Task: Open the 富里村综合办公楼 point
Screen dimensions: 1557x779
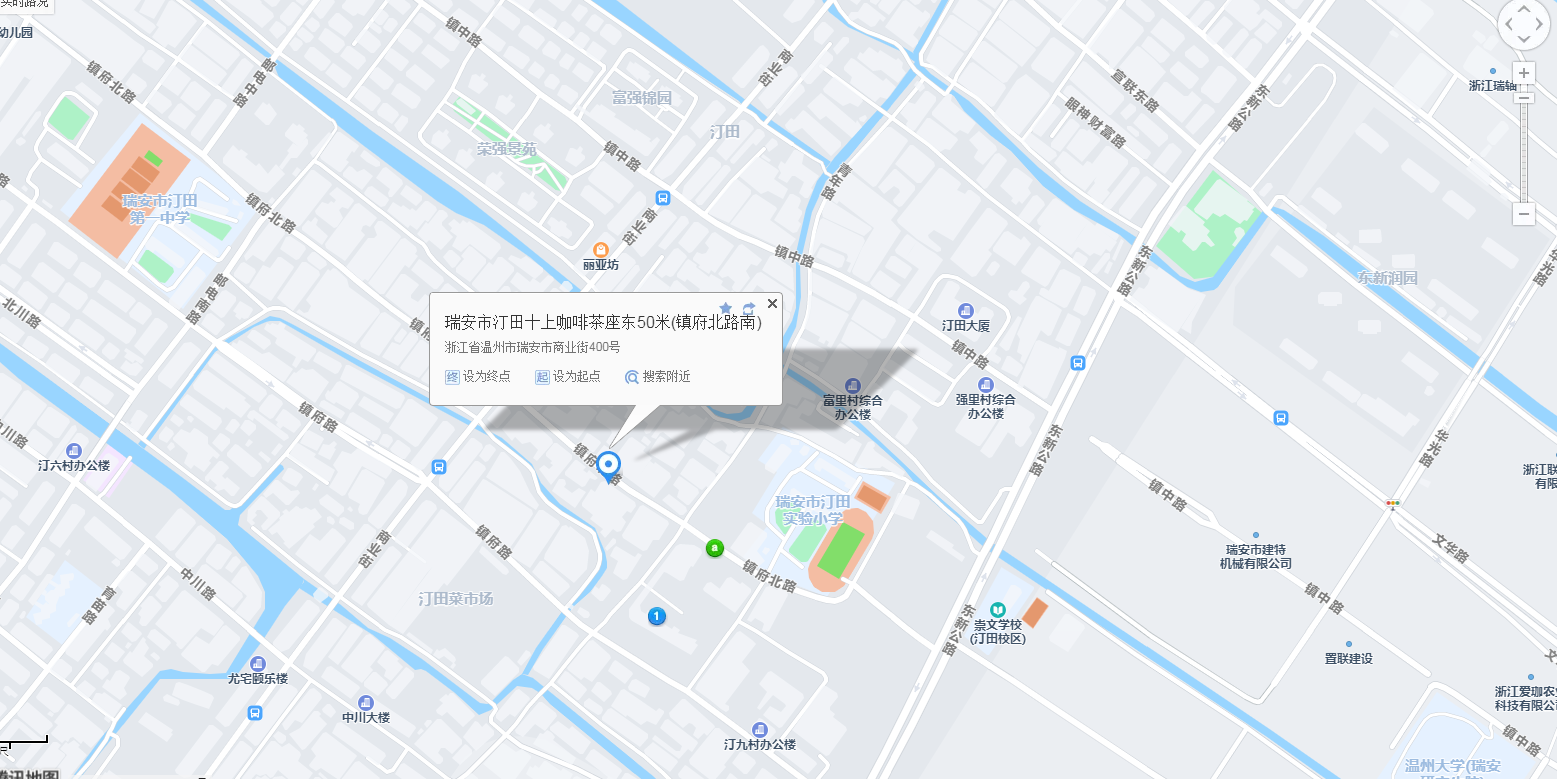Action: tap(852, 385)
